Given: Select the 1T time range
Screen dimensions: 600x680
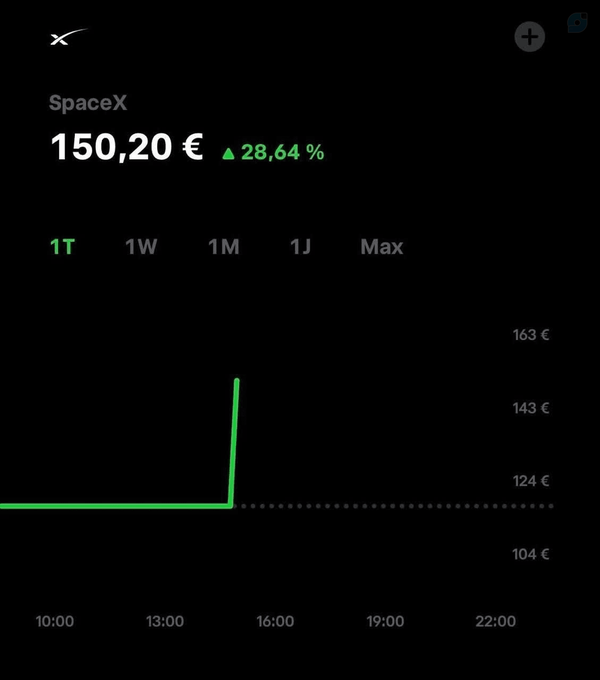Looking at the screenshot, I should [x=63, y=247].
